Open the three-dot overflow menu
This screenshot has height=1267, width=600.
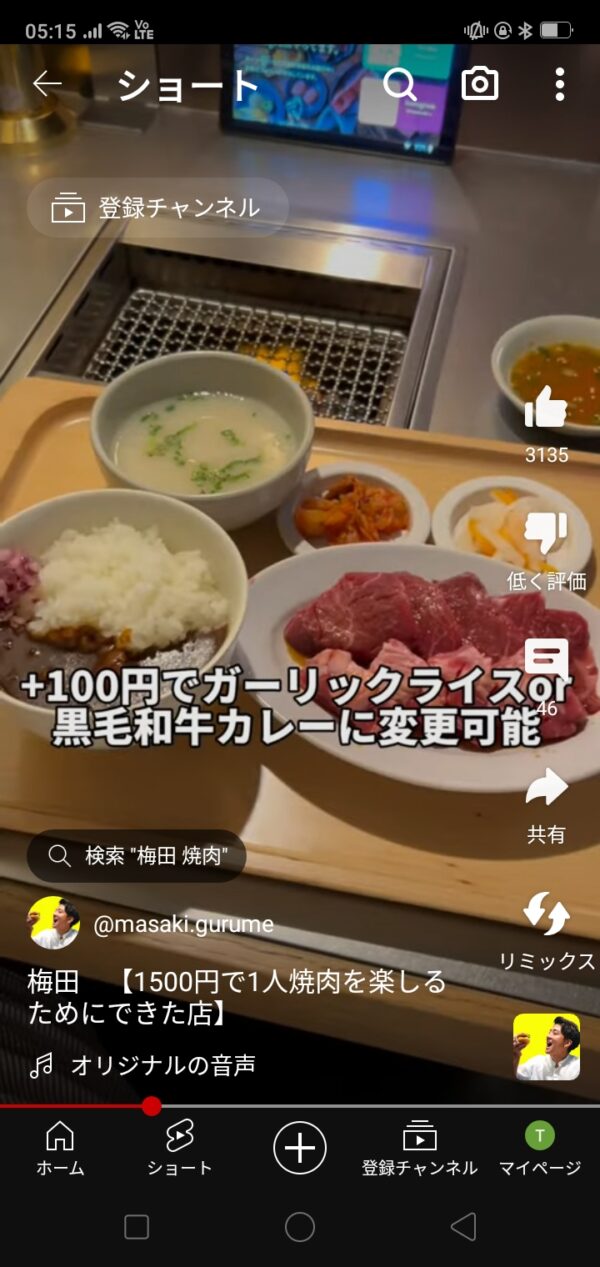(x=559, y=84)
